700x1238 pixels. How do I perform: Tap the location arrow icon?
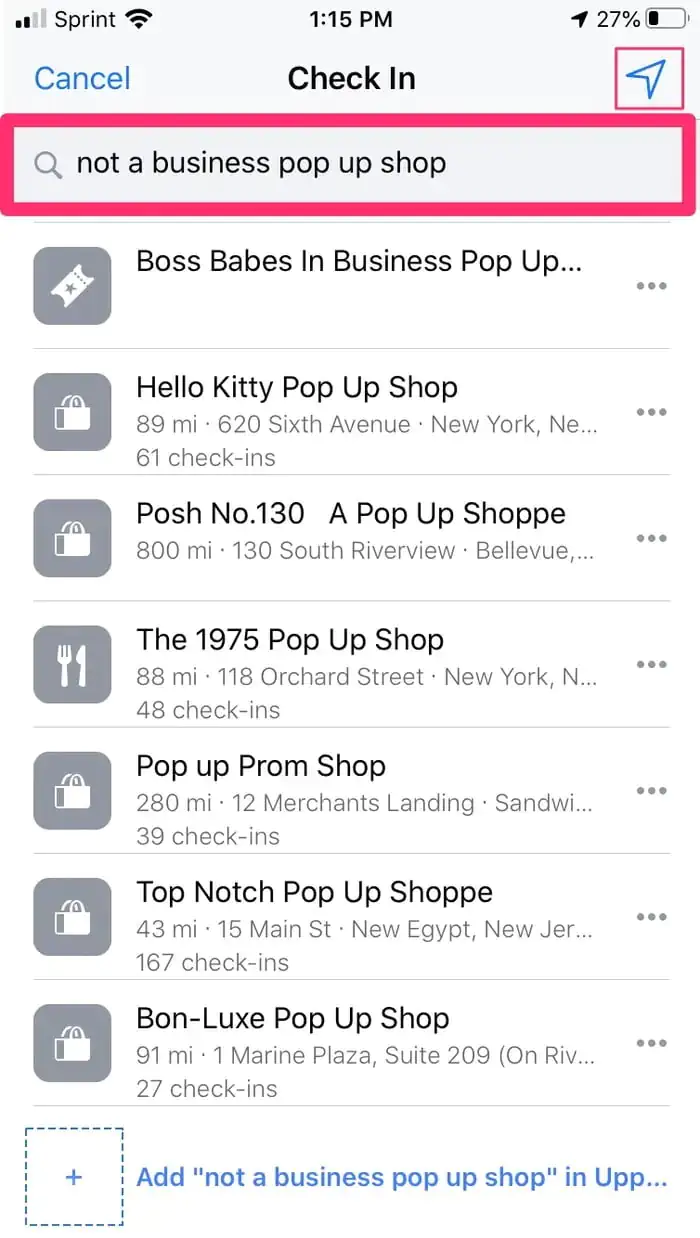click(x=648, y=79)
